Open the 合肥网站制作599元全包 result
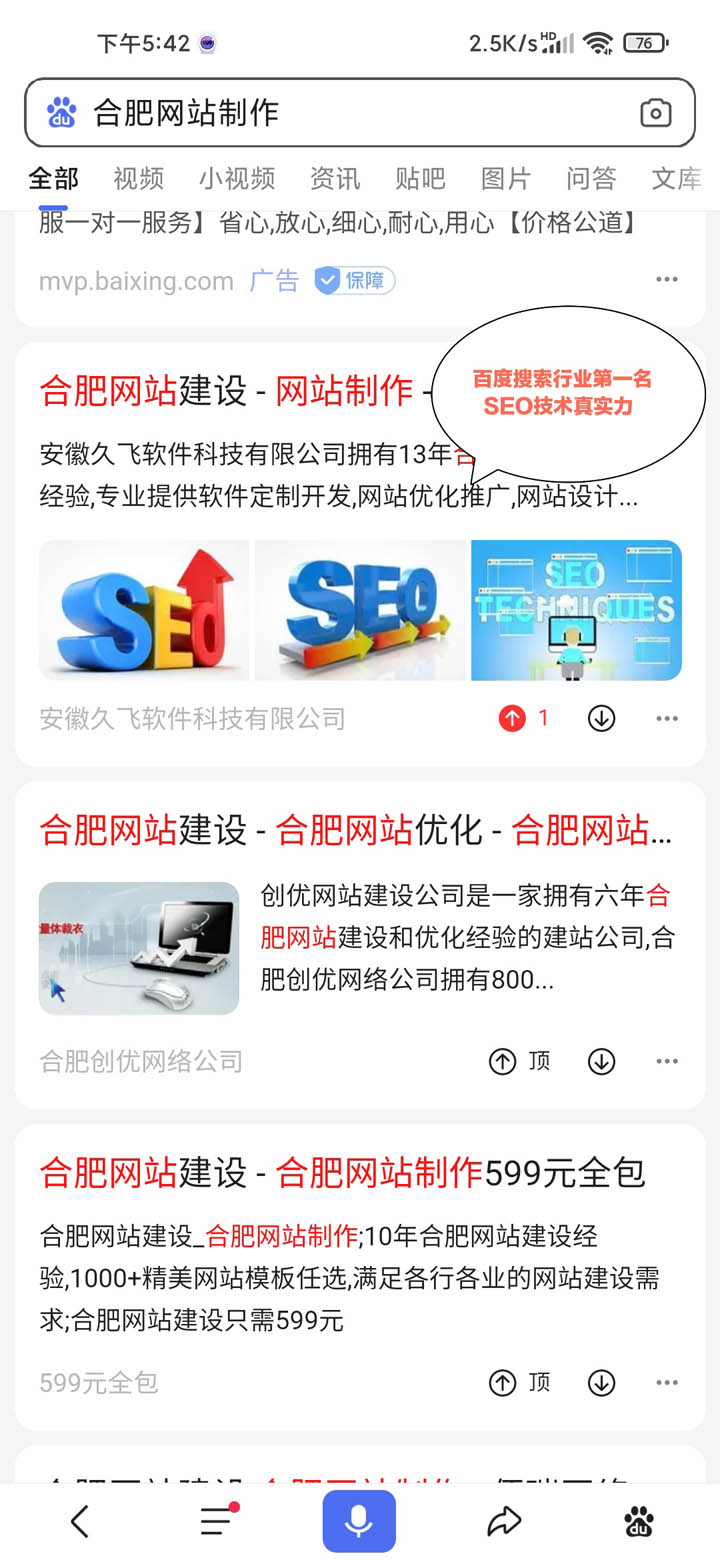720x1560 pixels. pyautogui.click(x=342, y=1172)
